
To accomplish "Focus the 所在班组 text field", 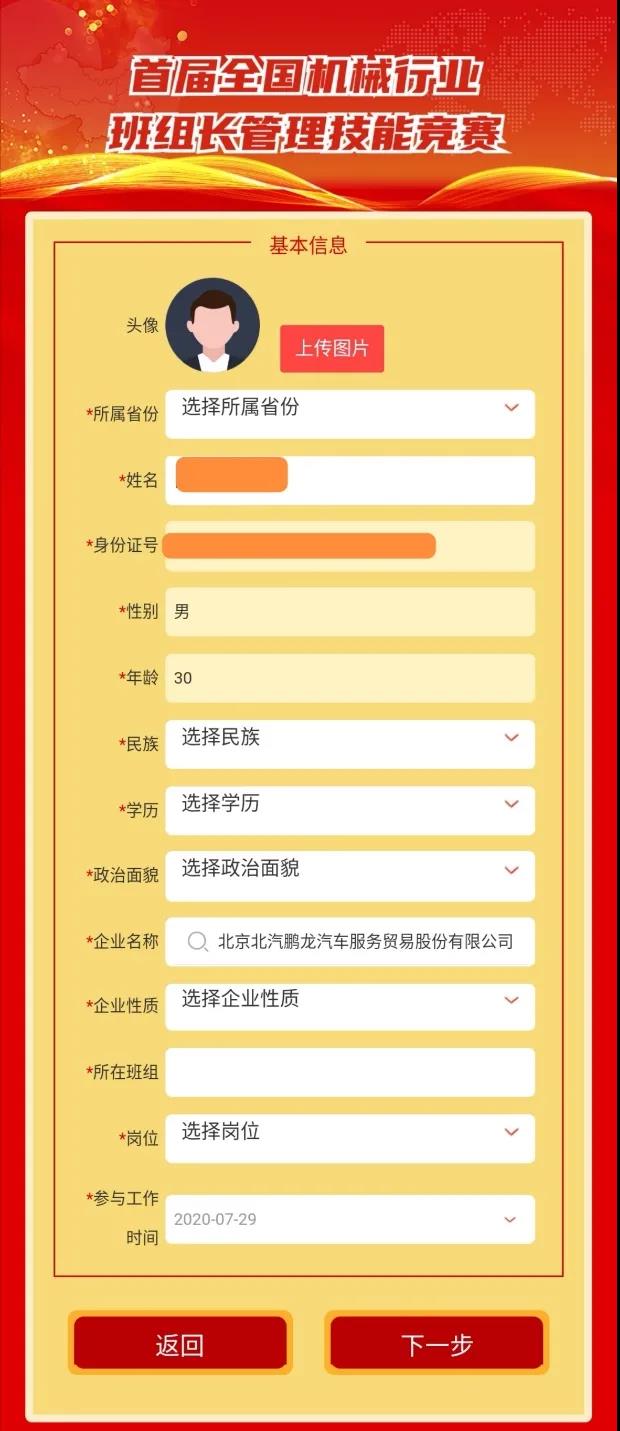I will (x=349, y=1072).
